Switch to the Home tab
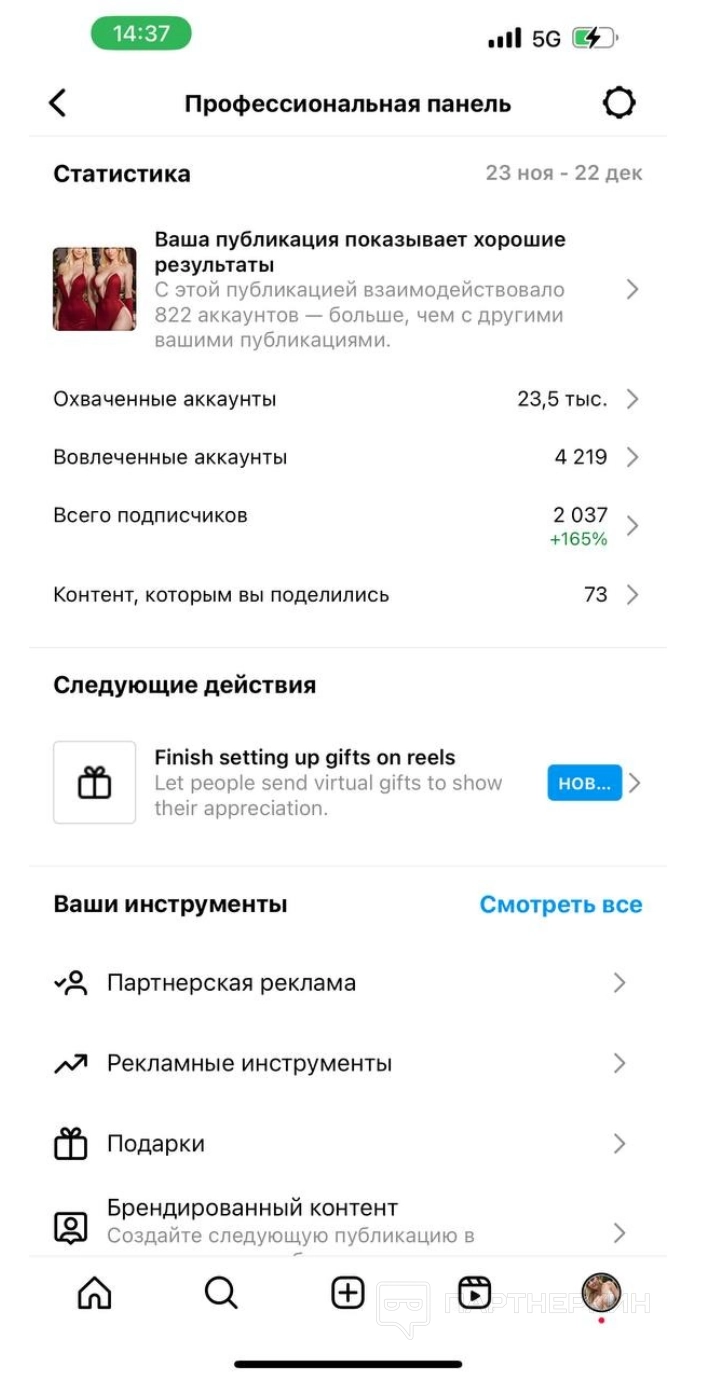Screen dimensions: 702x1392 pos(95,1294)
